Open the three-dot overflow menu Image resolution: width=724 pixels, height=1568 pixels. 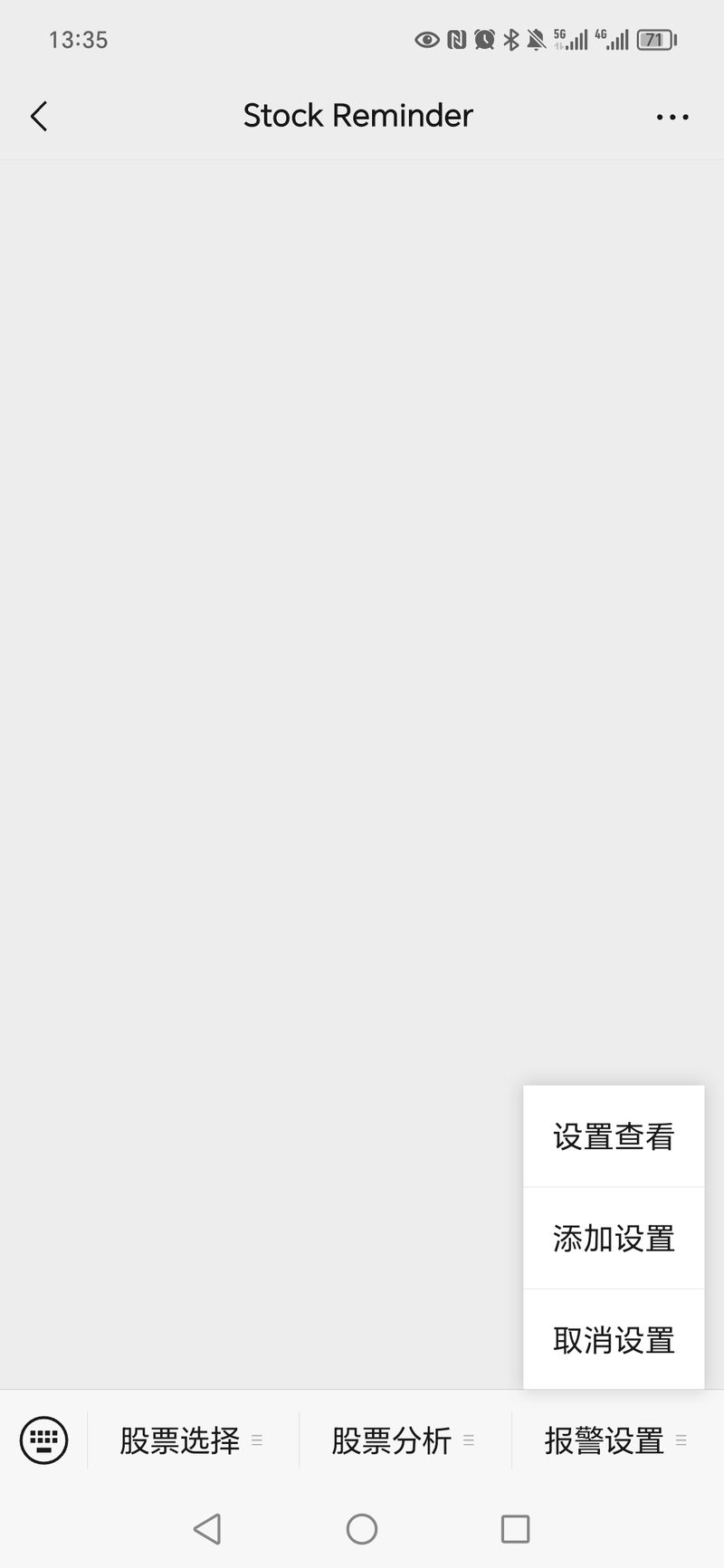[x=672, y=117]
